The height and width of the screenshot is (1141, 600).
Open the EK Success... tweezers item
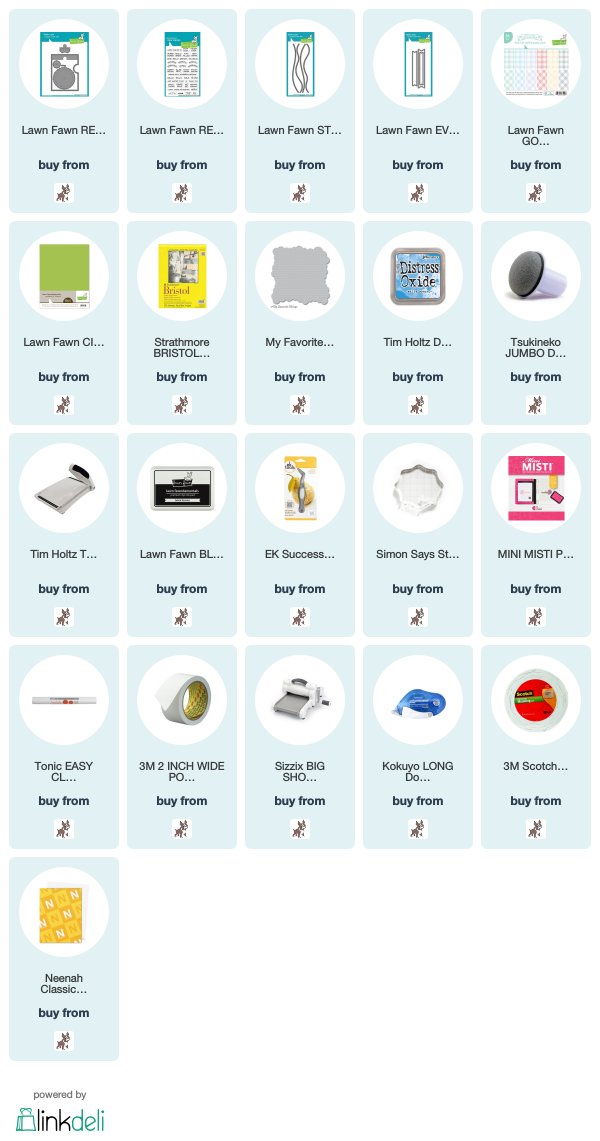(300, 535)
